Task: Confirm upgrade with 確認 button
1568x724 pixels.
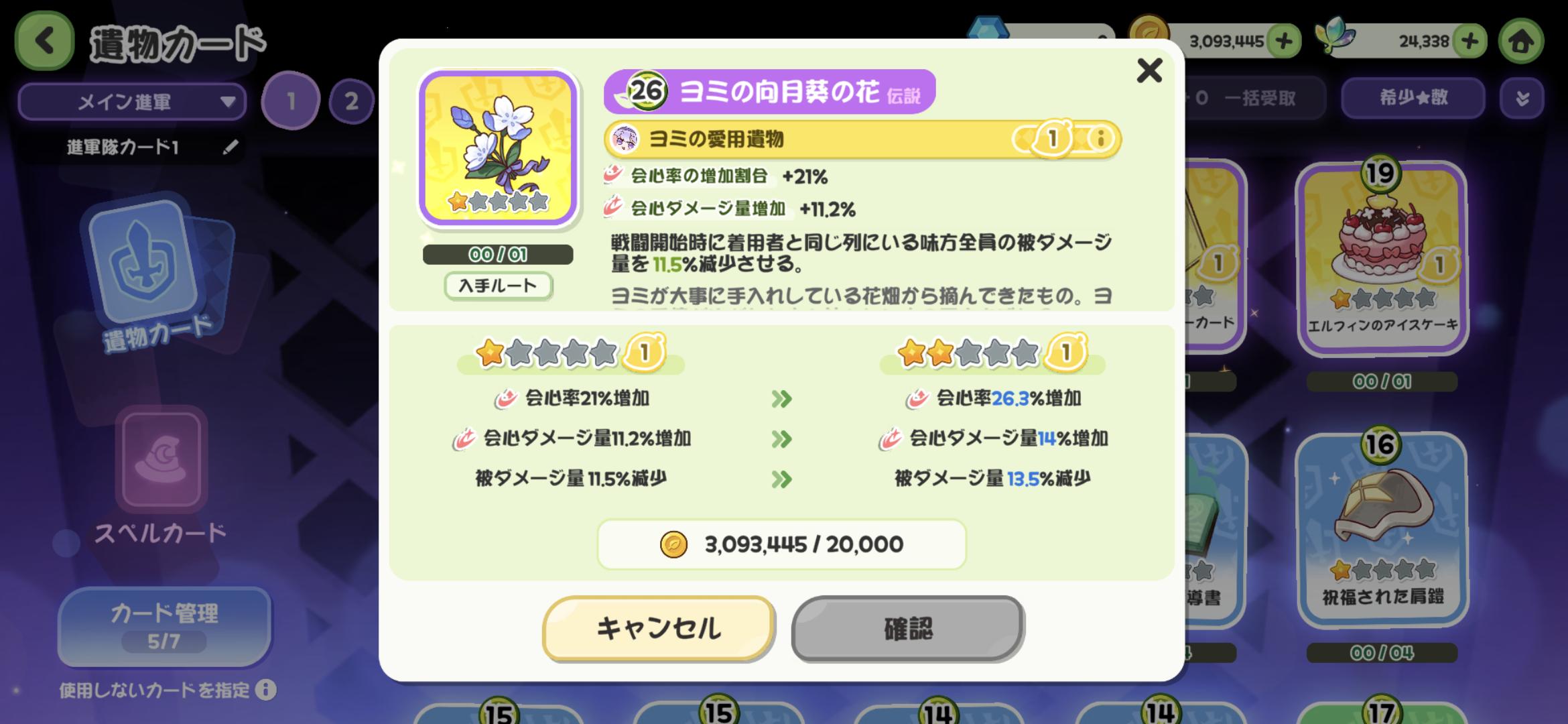Action: click(907, 628)
